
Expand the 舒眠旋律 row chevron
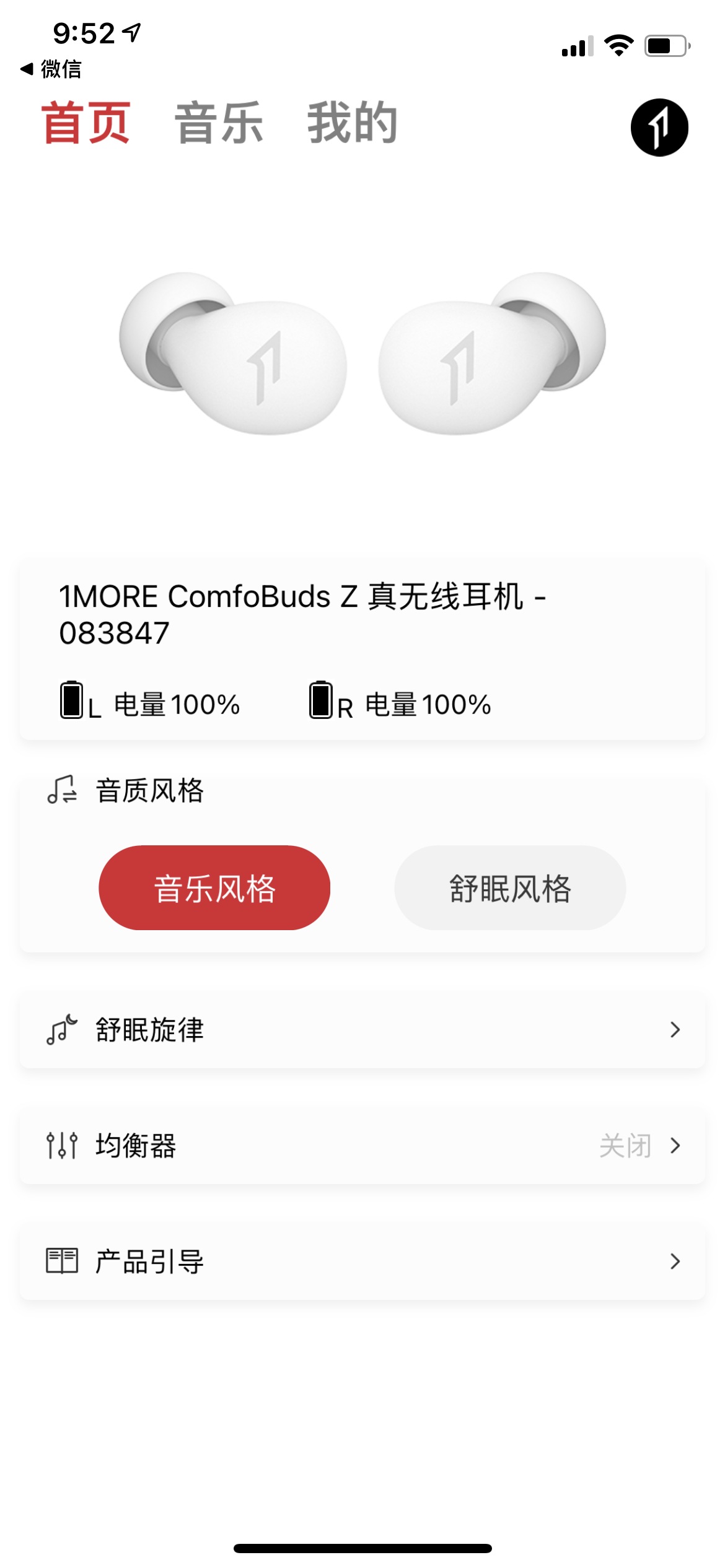675,1029
